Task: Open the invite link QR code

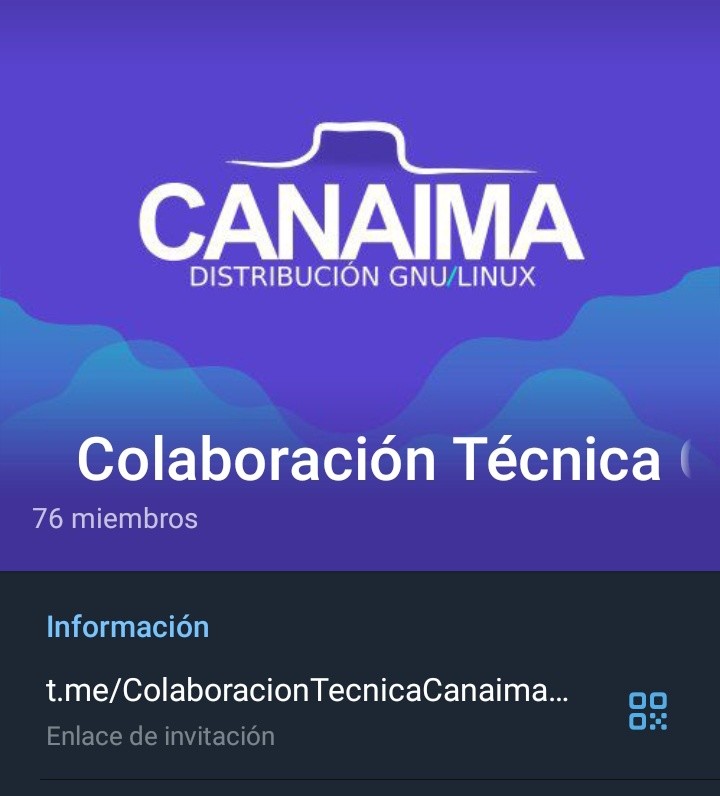Action: click(647, 711)
